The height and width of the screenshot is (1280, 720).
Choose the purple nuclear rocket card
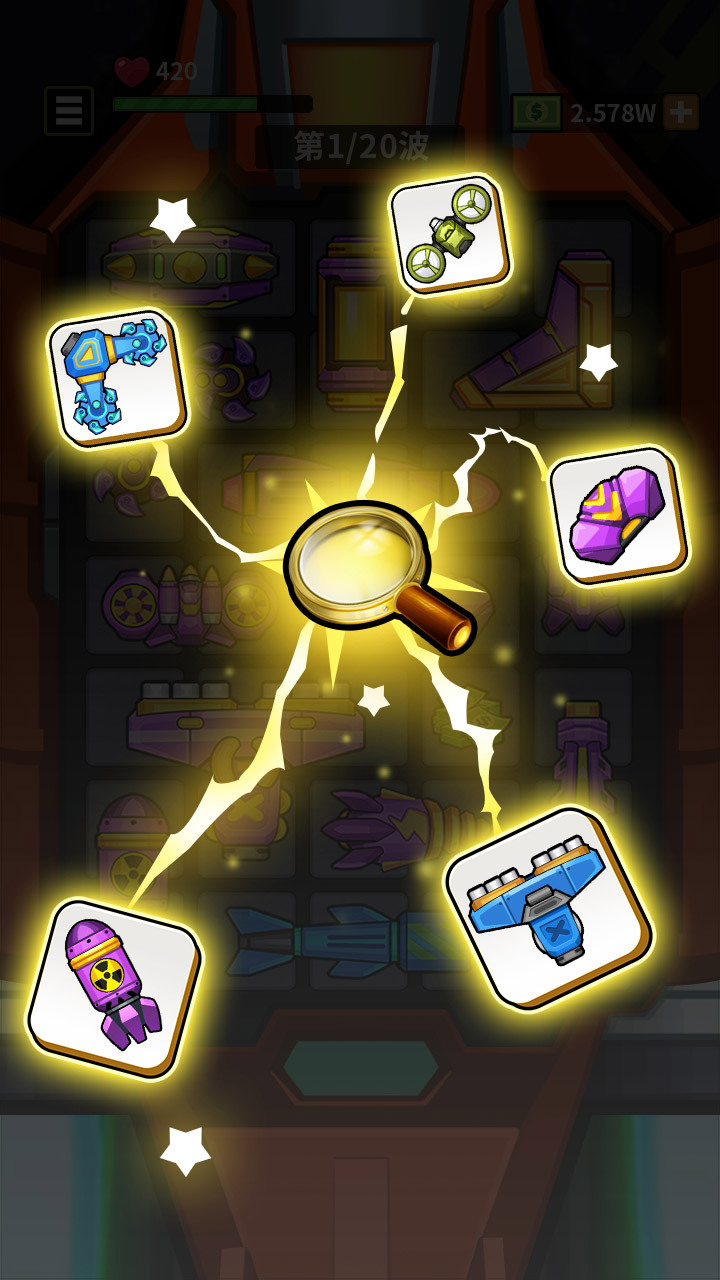coord(113,986)
